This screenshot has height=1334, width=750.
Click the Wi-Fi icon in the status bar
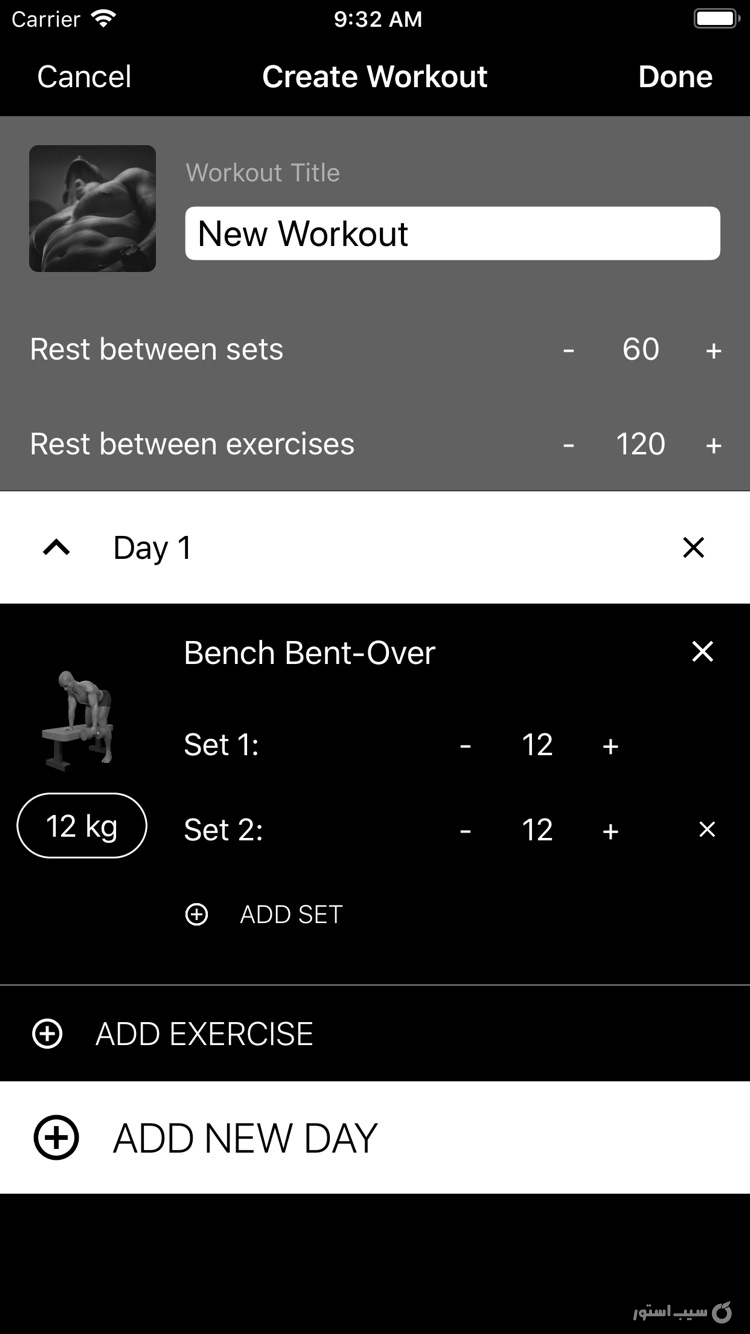coord(105,17)
